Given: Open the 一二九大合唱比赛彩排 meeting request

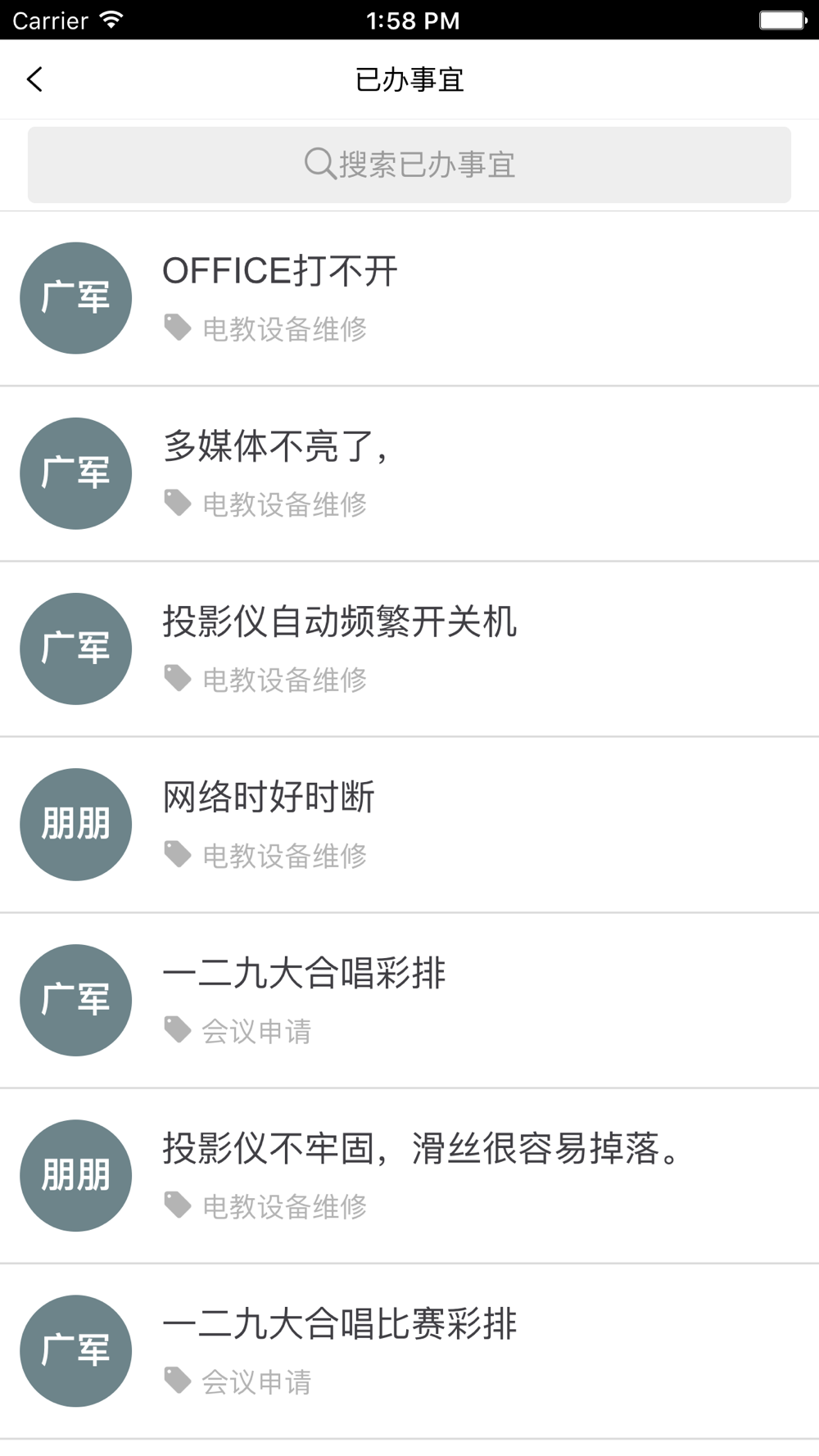Looking at the screenshot, I should tap(409, 1351).
